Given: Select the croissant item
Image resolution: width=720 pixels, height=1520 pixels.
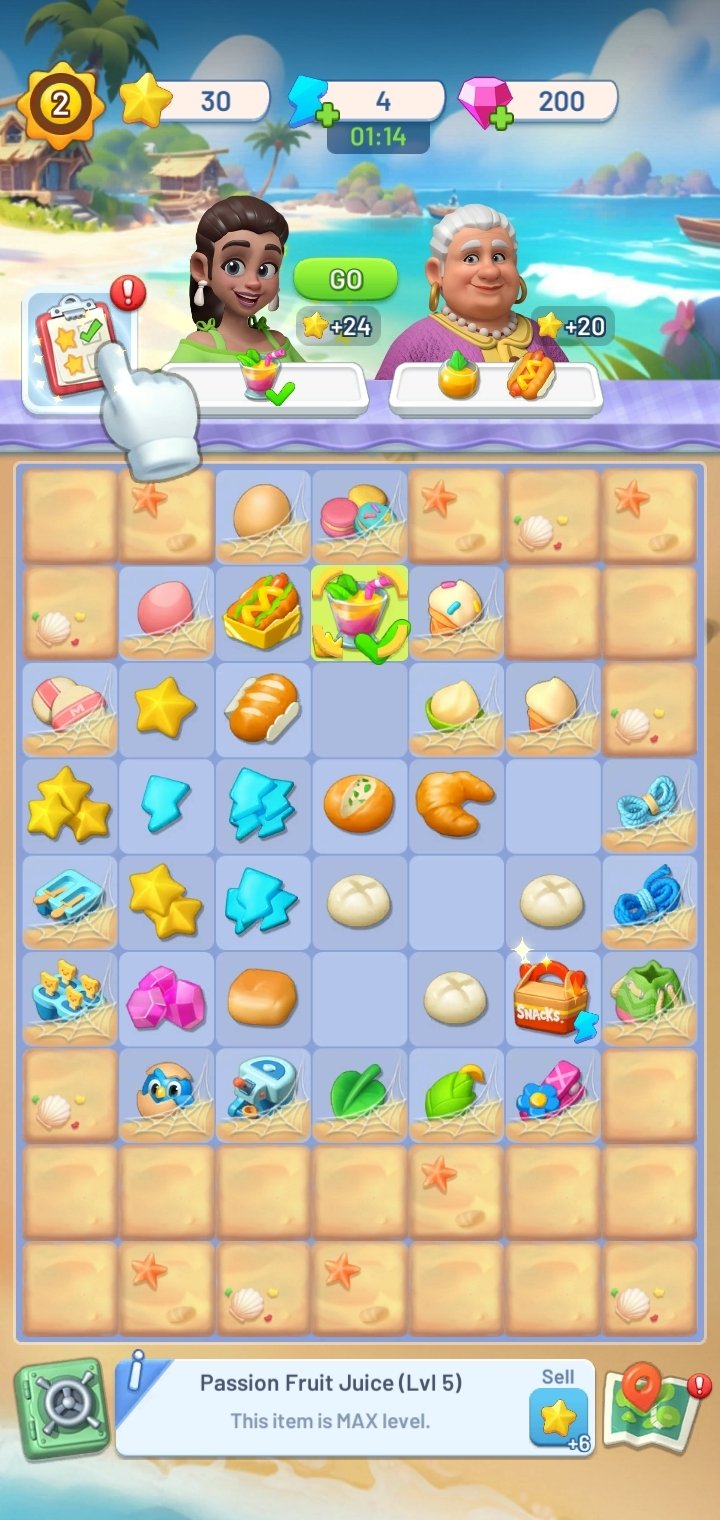Looking at the screenshot, I should click(455, 804).
